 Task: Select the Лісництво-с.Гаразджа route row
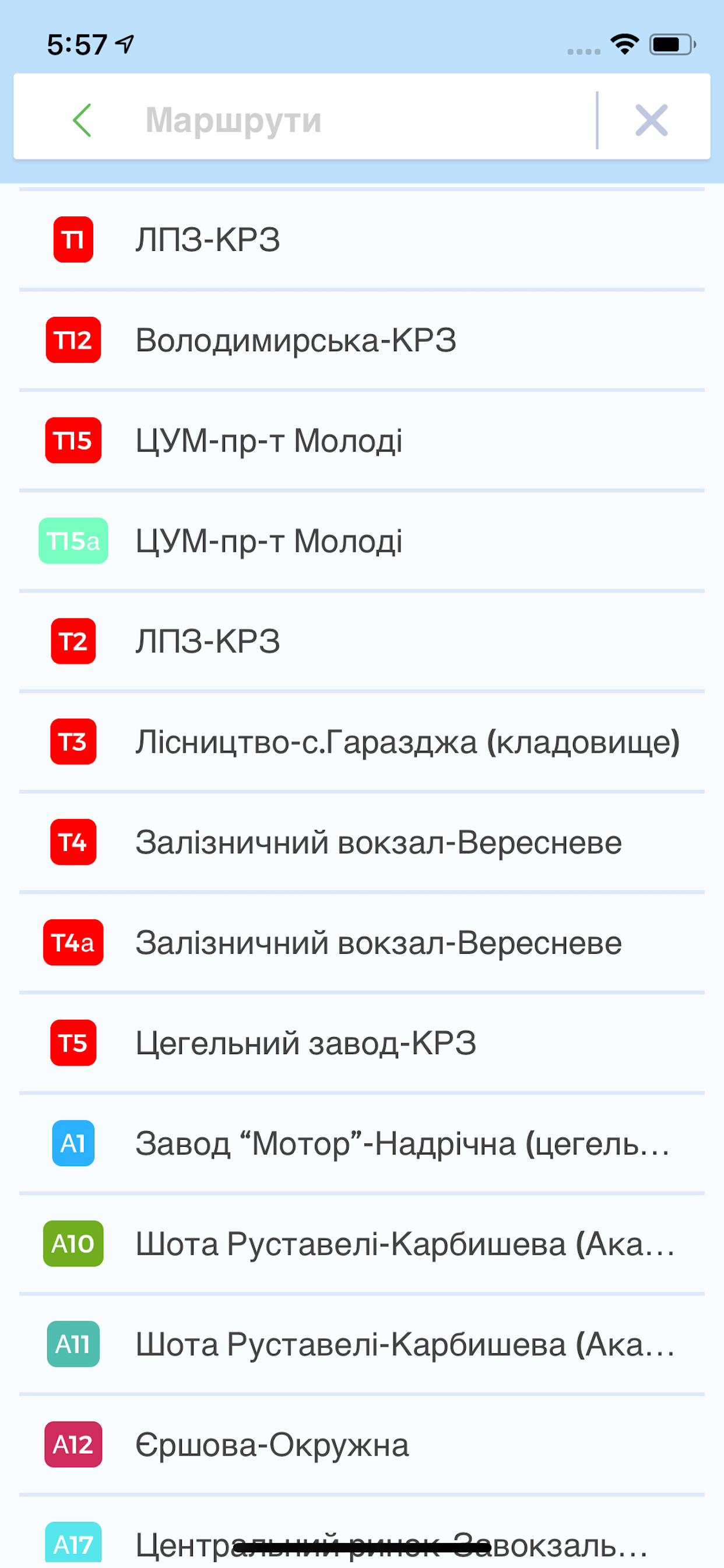pyautogui.click(x=365, y=743)
